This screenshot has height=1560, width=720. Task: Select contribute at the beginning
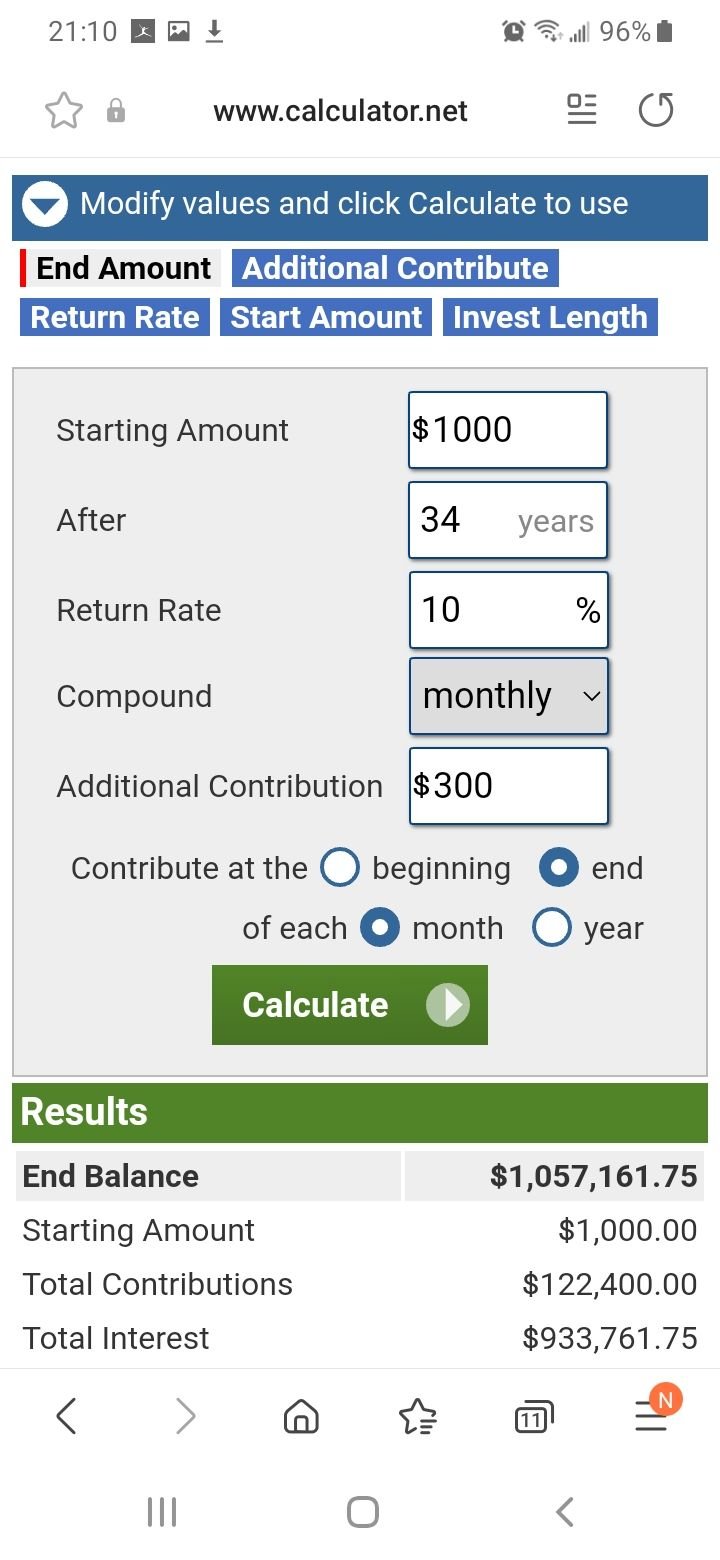(x=340, y=868)
